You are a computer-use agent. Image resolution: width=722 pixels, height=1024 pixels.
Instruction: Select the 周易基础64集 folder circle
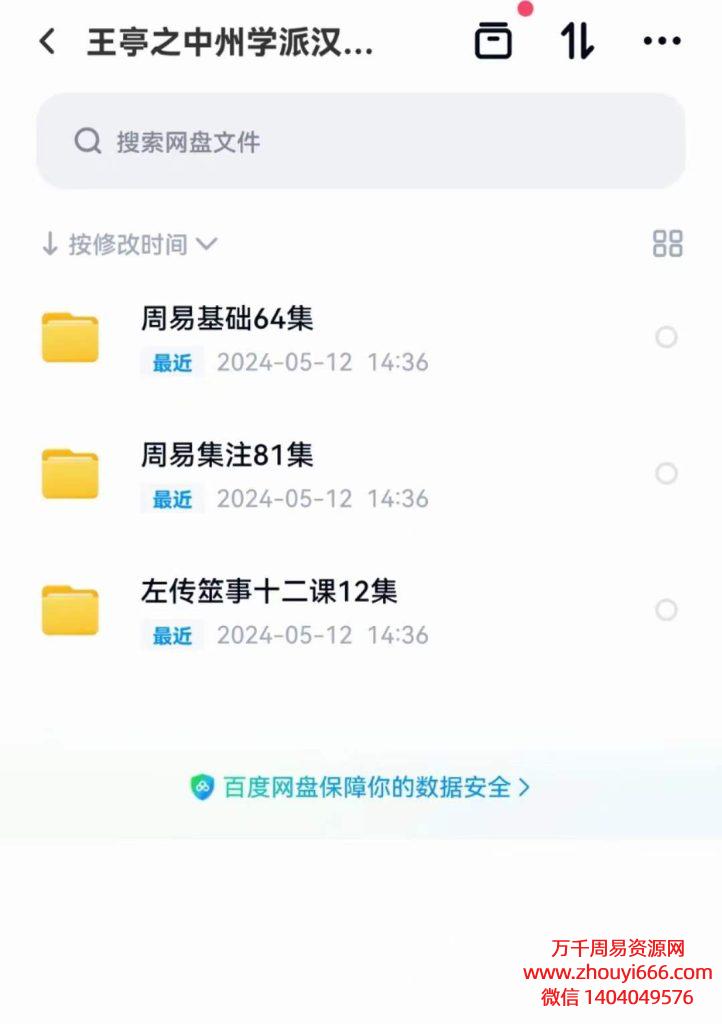666,337
